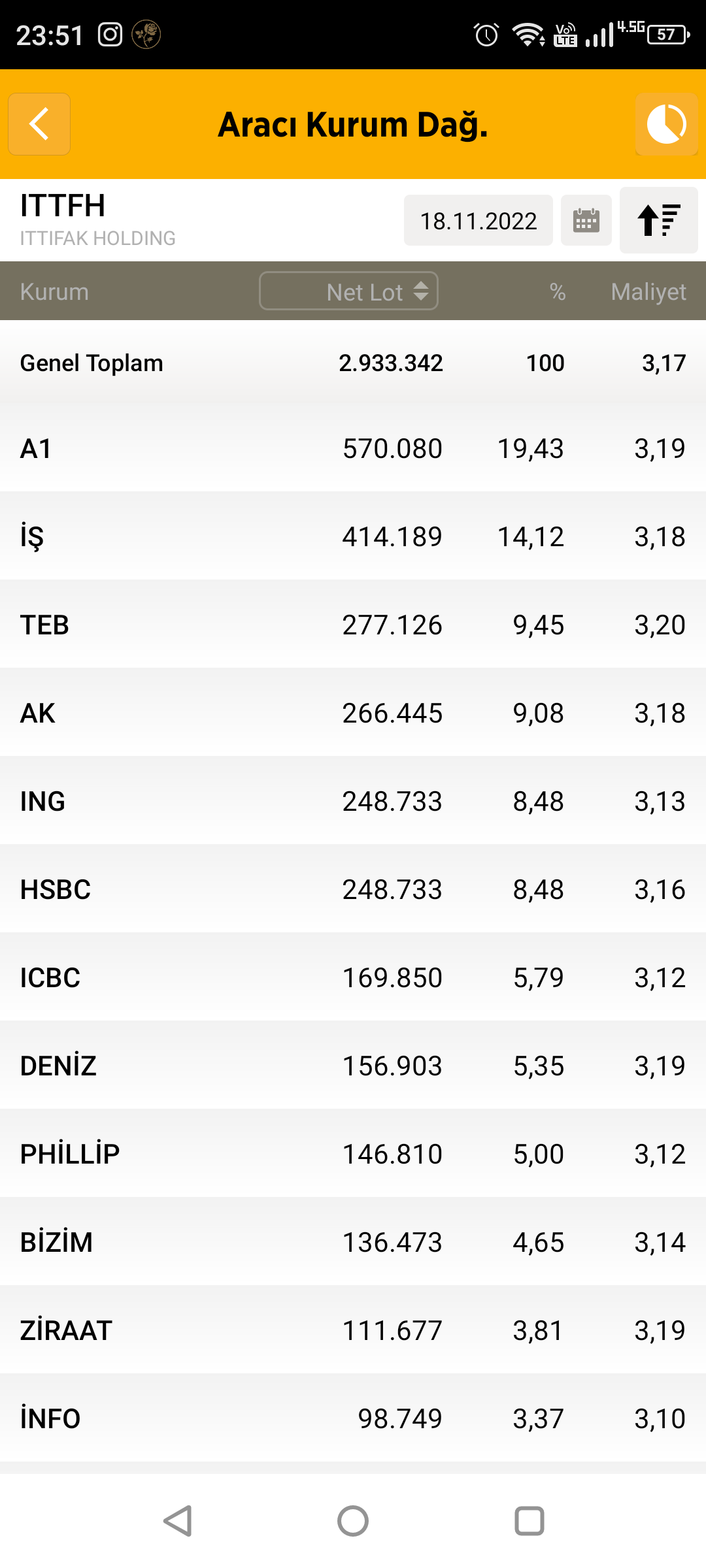The height and width of the screenshot is (1568, 706).
Task: Open the Net Lot column dropdown
Action: click(348, 291)
